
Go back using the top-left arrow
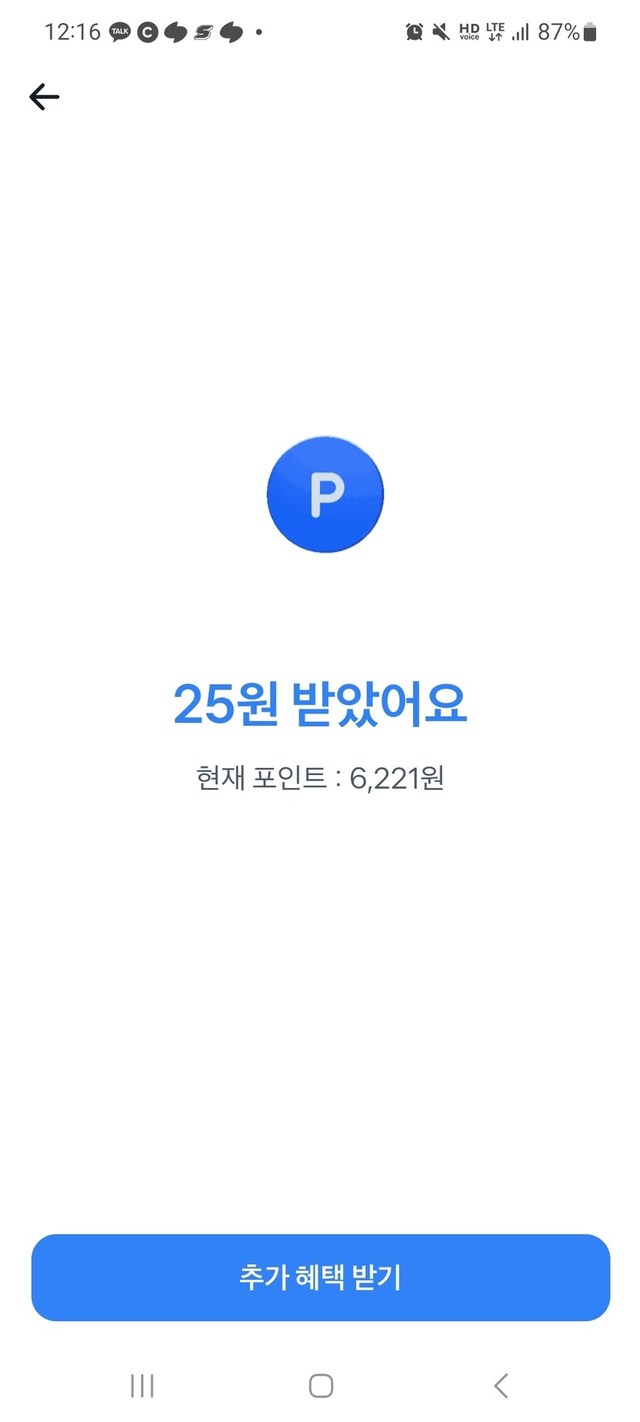pos(44,97)
